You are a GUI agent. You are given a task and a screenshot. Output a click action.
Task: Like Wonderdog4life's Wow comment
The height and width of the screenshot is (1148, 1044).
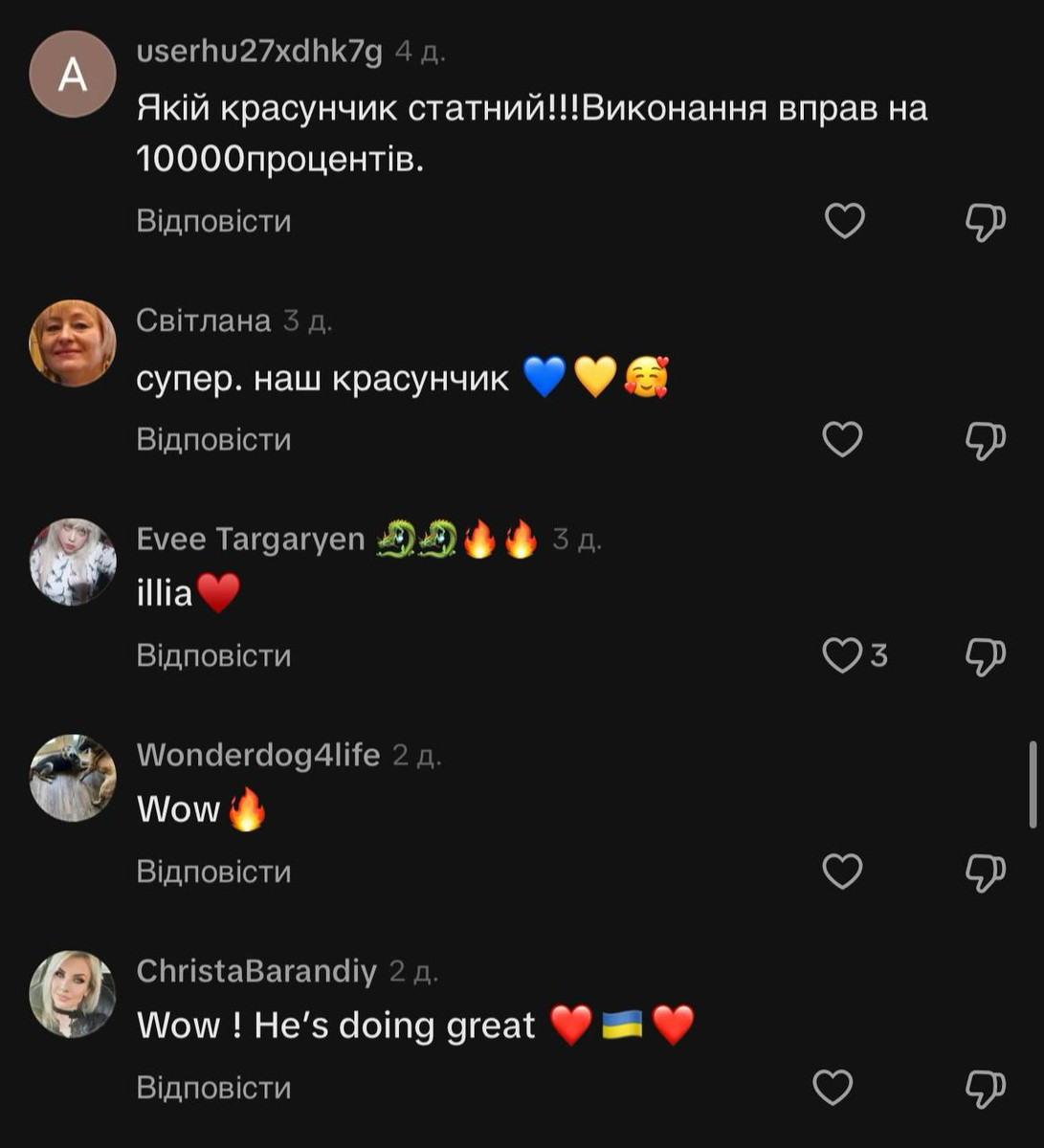click(843, 872)
